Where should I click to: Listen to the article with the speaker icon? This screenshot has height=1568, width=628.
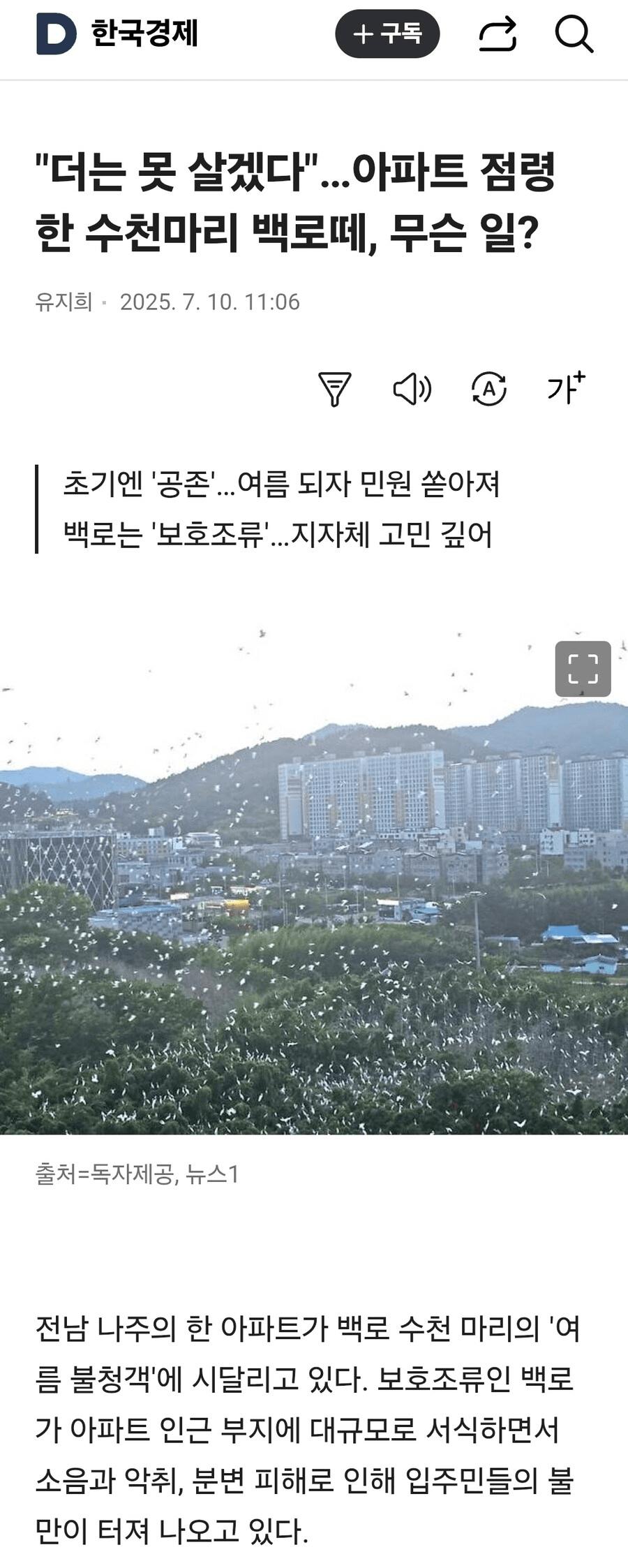click(412, 389)
